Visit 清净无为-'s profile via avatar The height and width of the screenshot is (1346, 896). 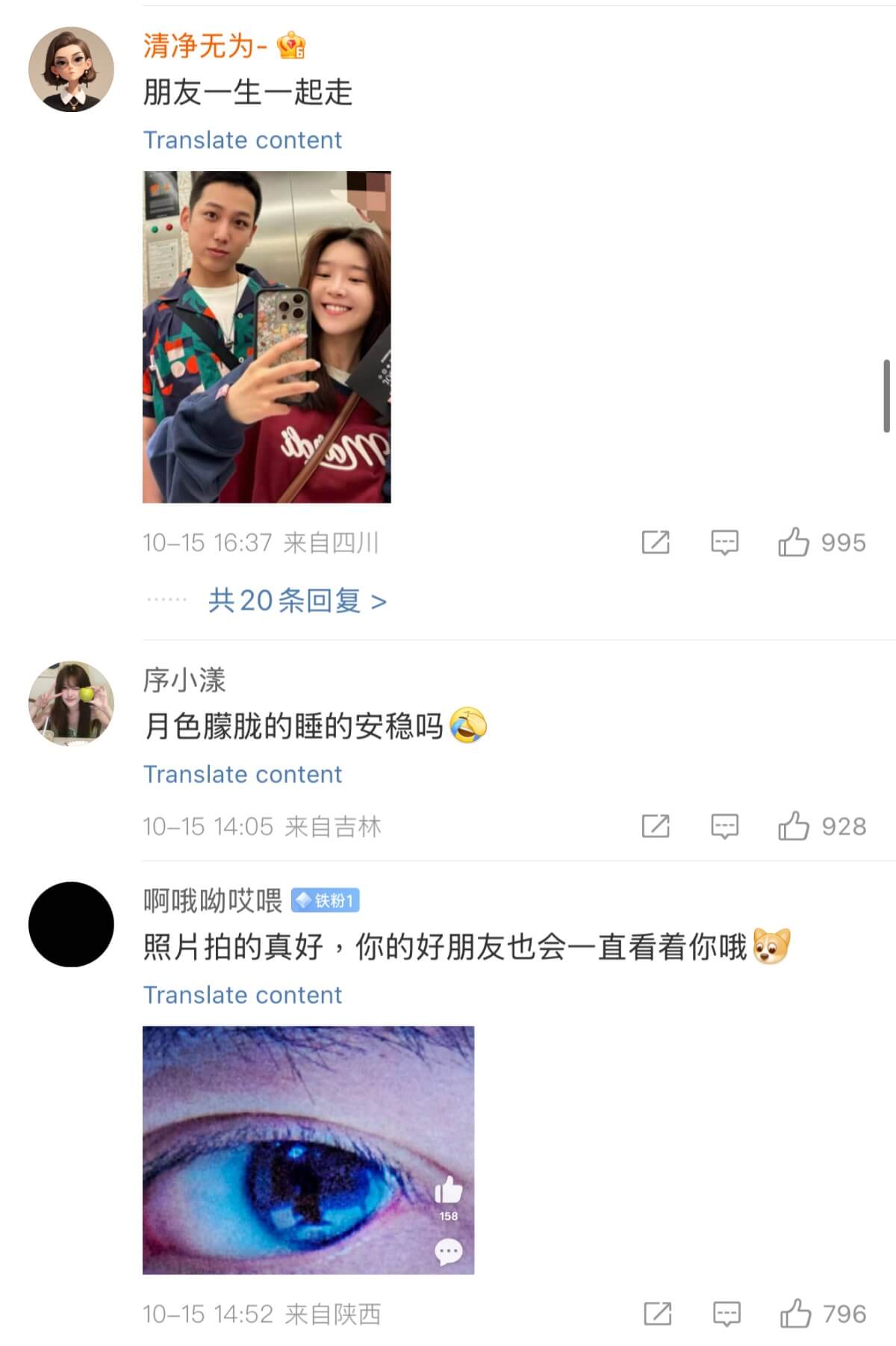pos(71,69)
